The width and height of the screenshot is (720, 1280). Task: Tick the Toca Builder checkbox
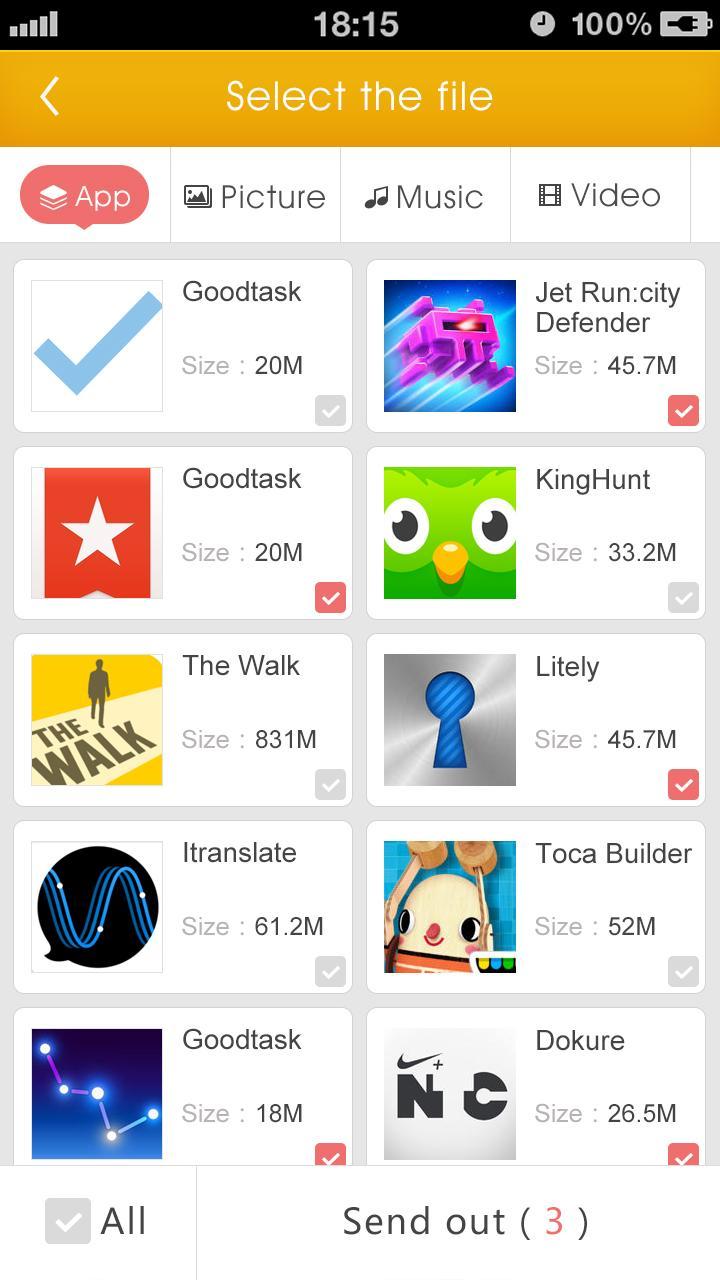[683, 971]
